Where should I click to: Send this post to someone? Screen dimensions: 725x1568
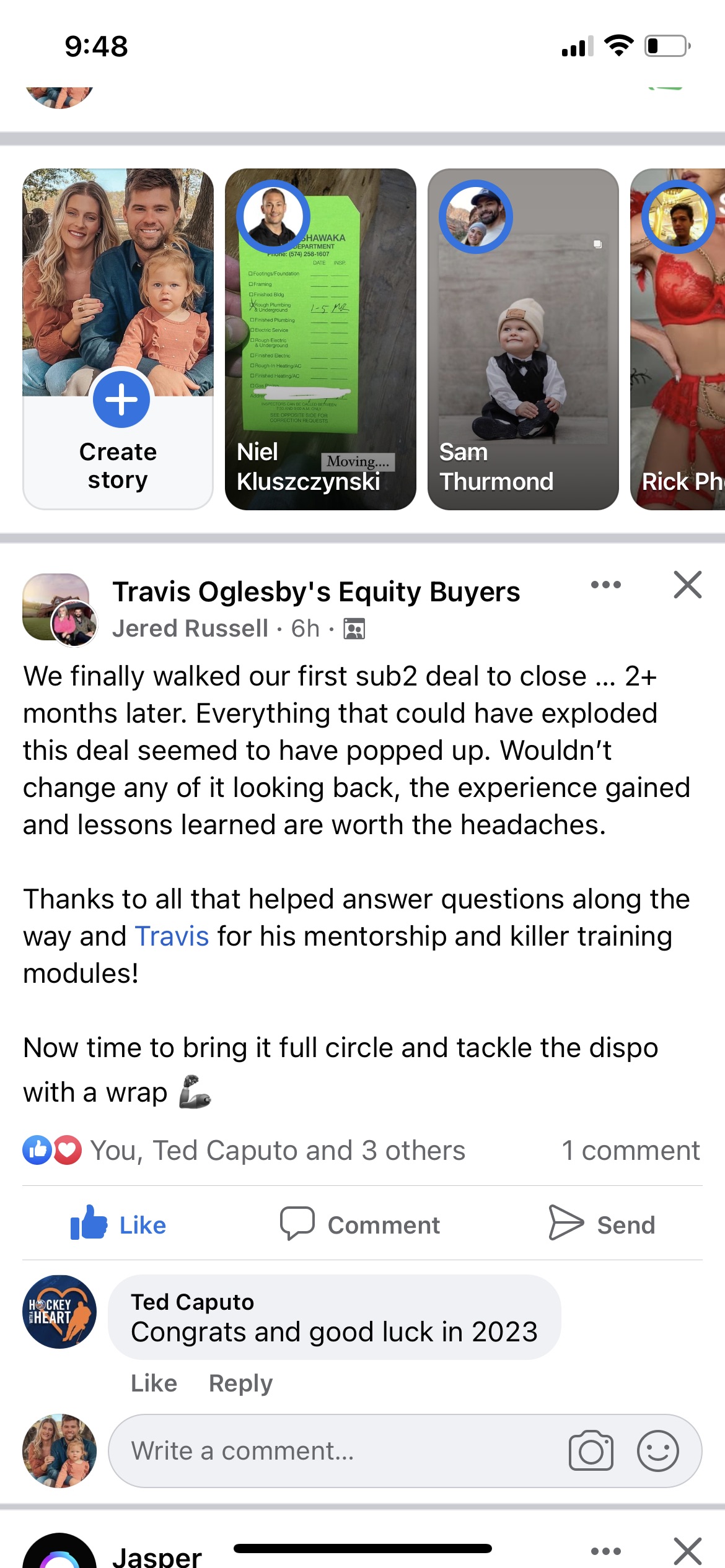coord(601,1224)
